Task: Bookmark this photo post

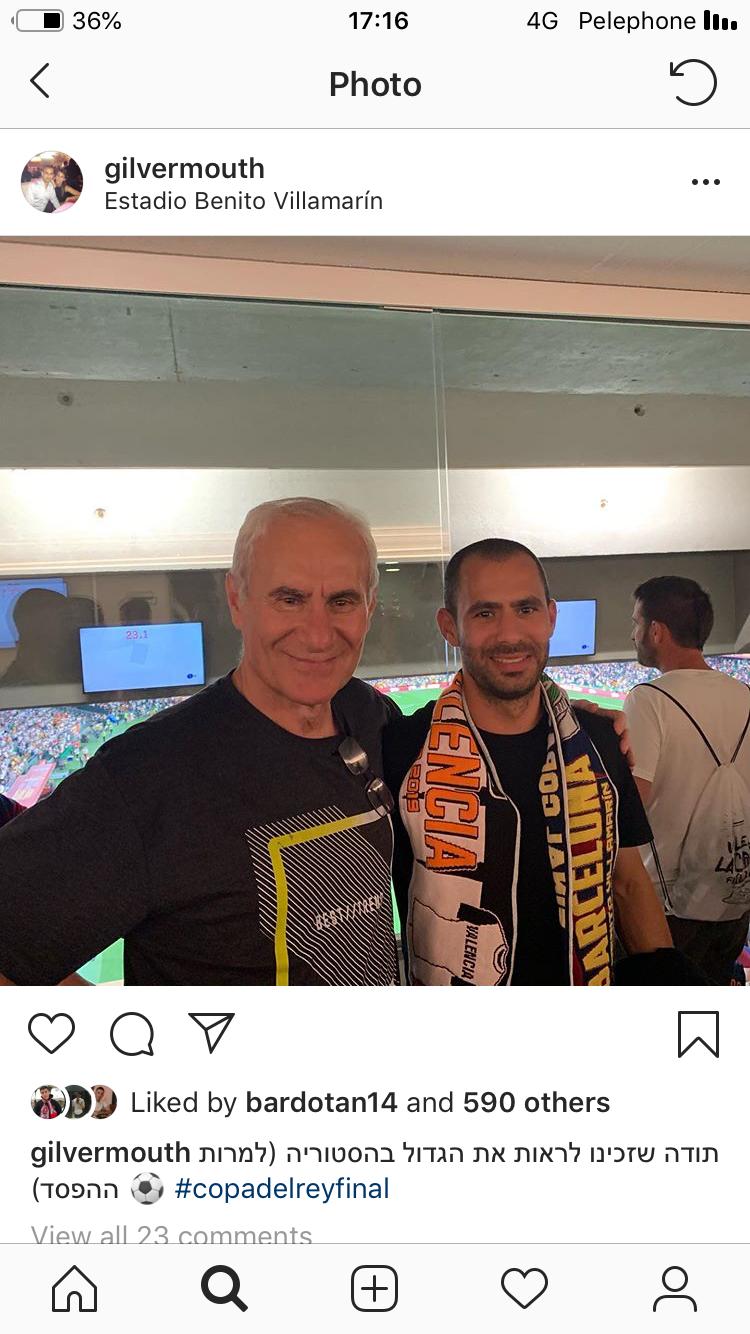Action: click(x=698, y=1033)
